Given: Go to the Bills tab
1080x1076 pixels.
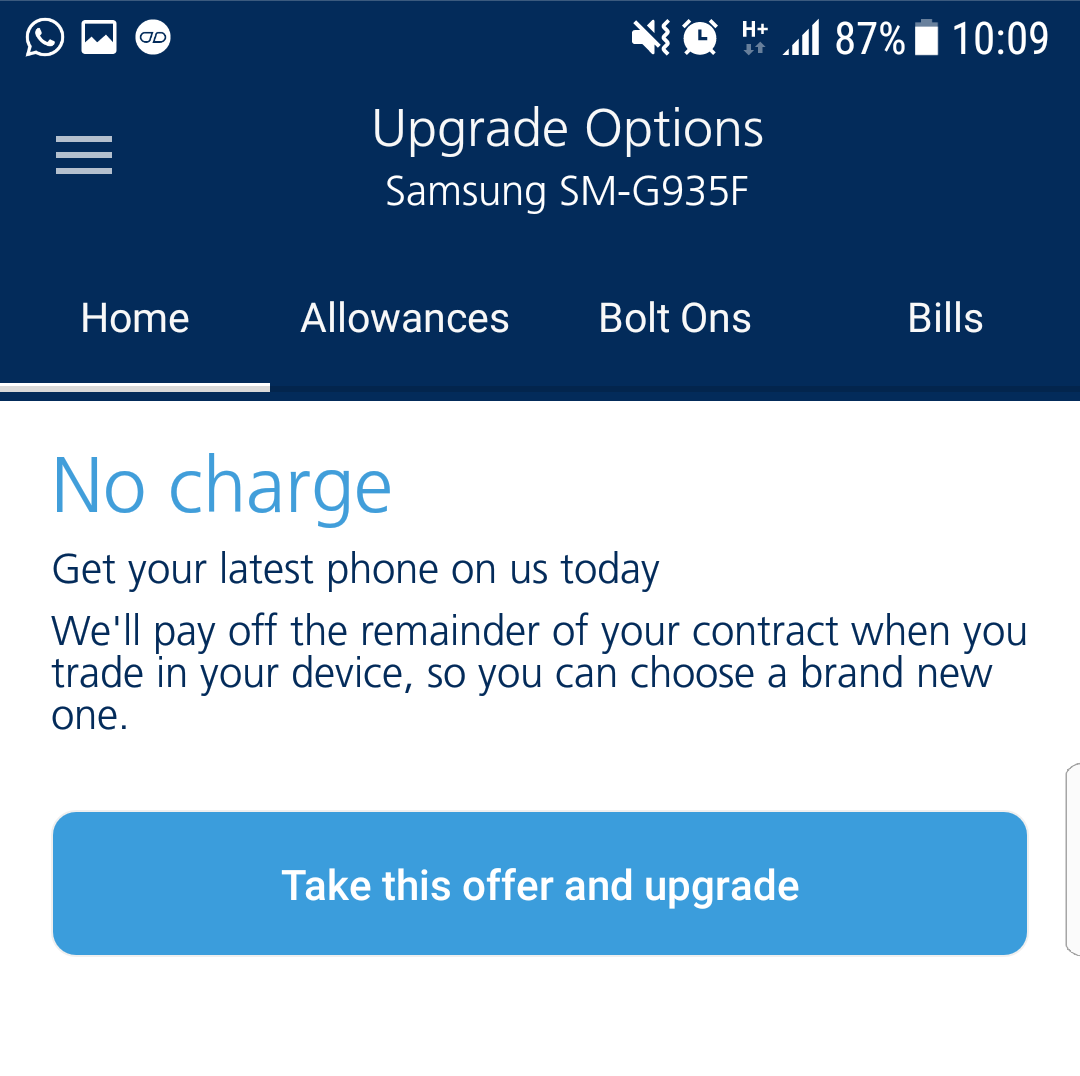Looking at the screenshot, I should pos(945,319).
